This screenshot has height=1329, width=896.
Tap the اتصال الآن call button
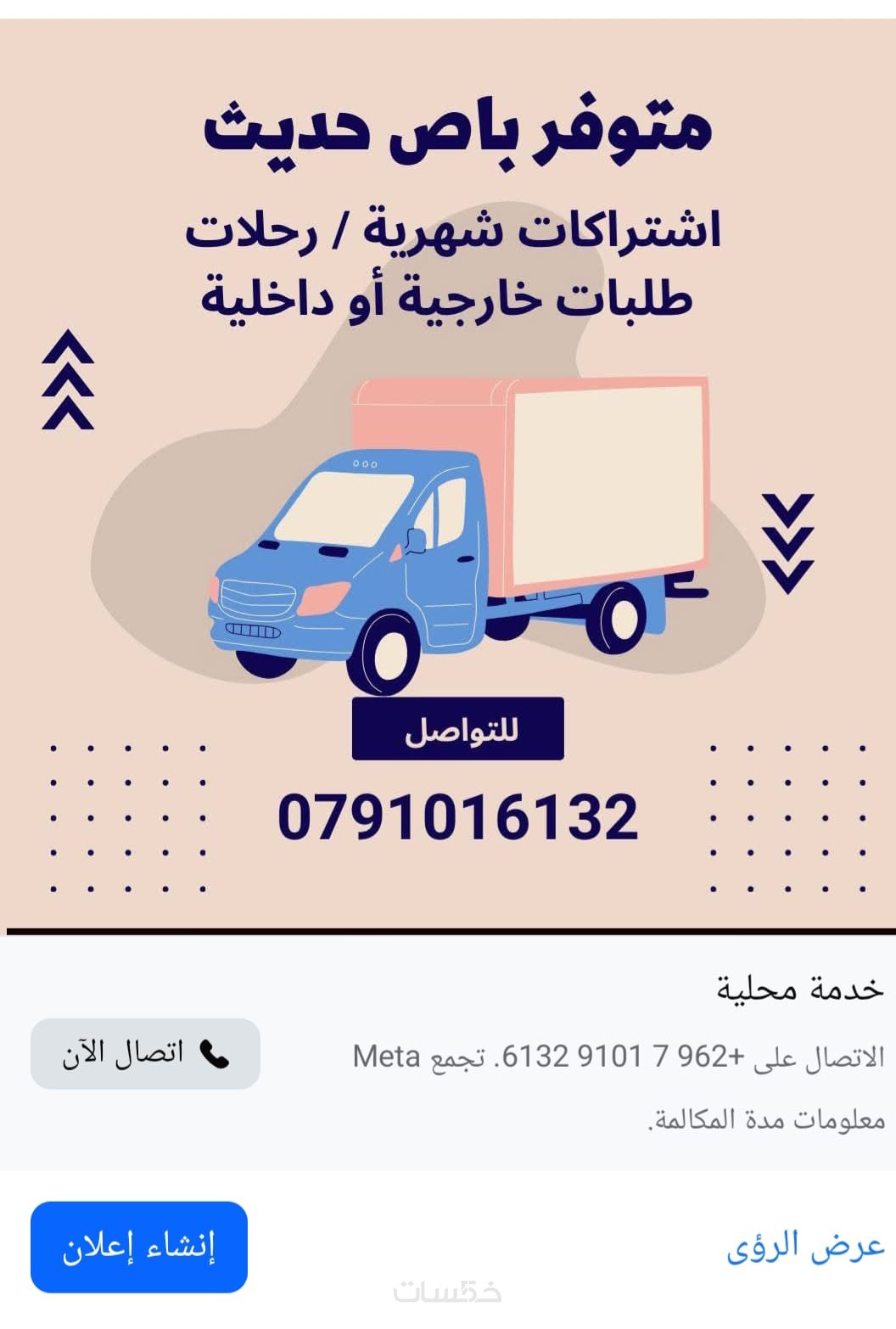(145, 1053)
